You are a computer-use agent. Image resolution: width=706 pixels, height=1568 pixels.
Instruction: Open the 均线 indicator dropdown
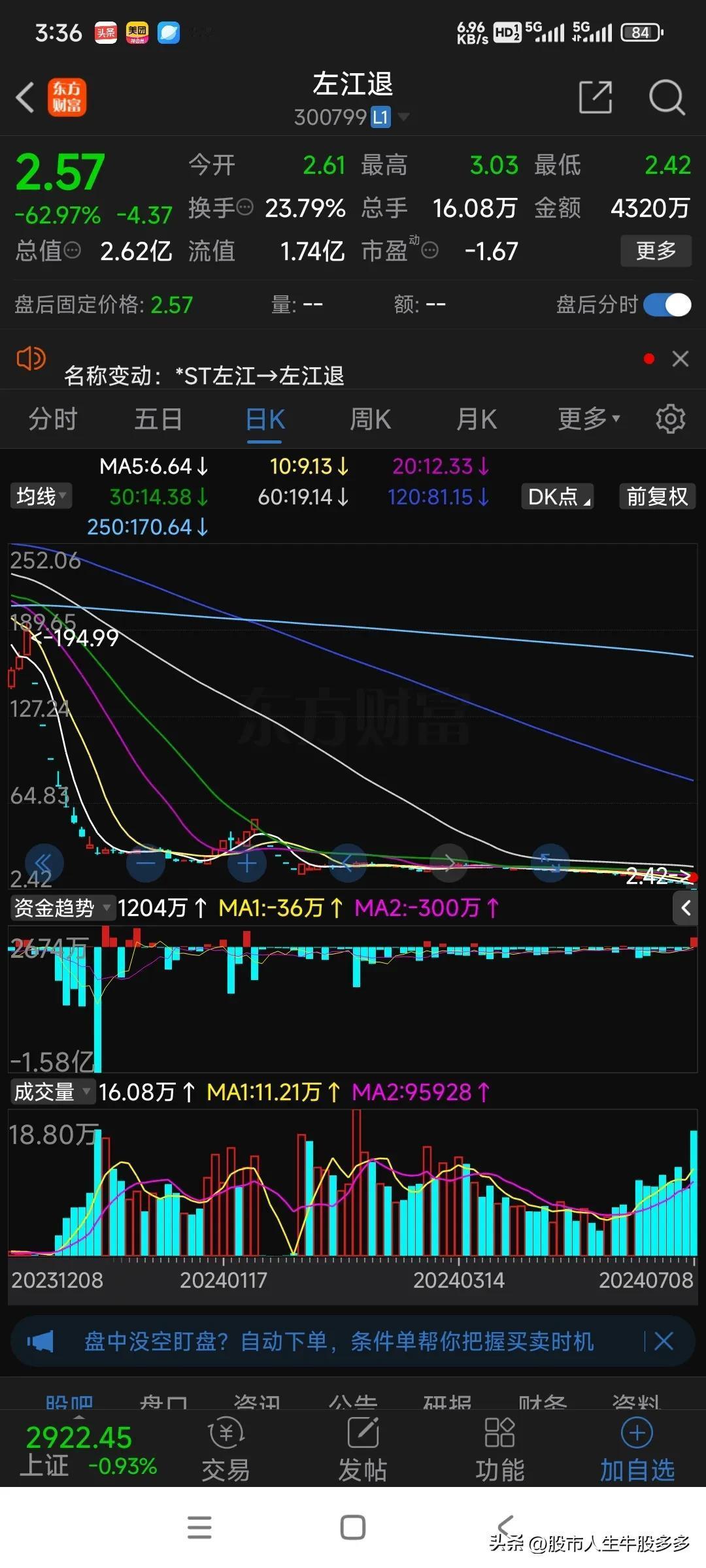(41, 497)
